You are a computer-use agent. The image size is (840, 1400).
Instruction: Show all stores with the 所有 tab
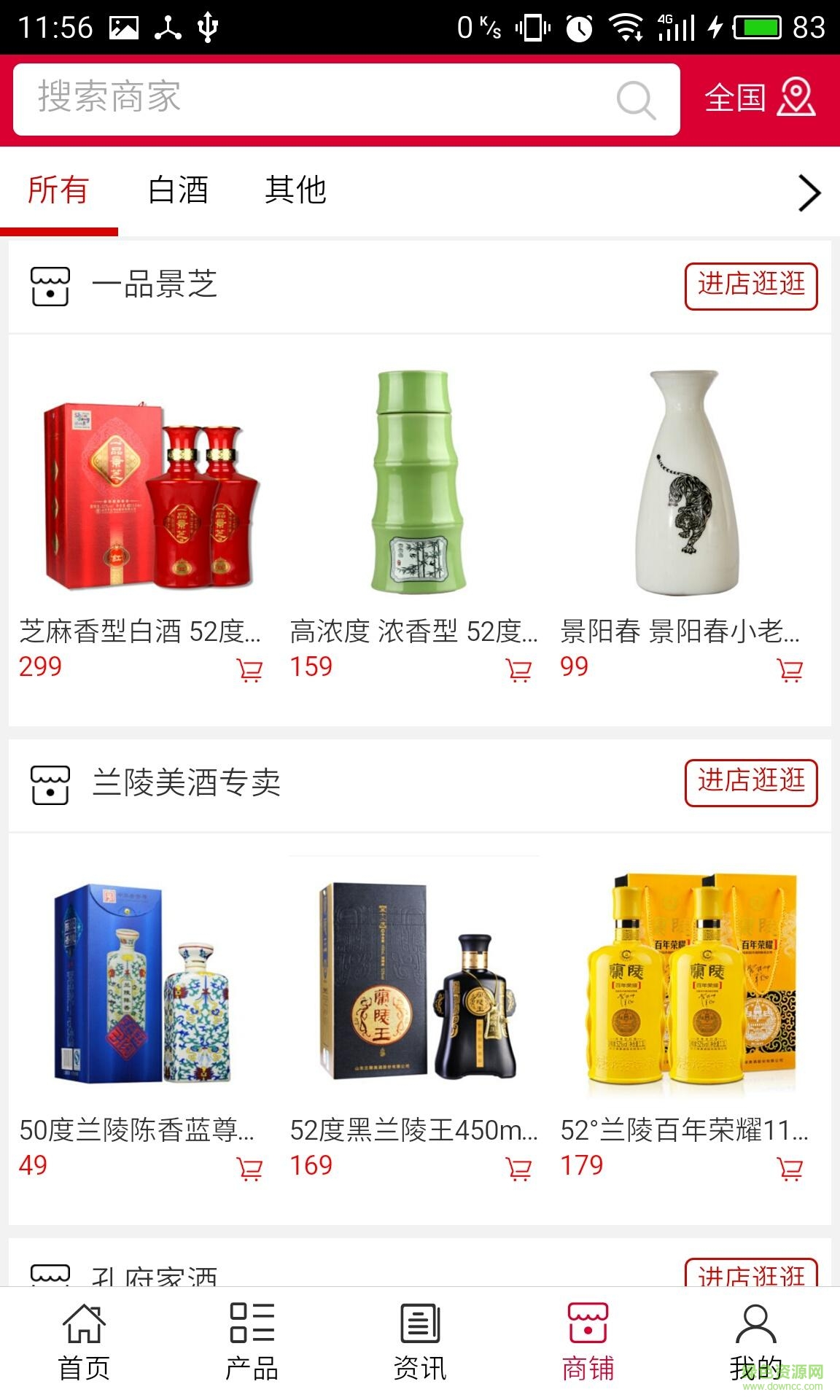pos(58,190)
